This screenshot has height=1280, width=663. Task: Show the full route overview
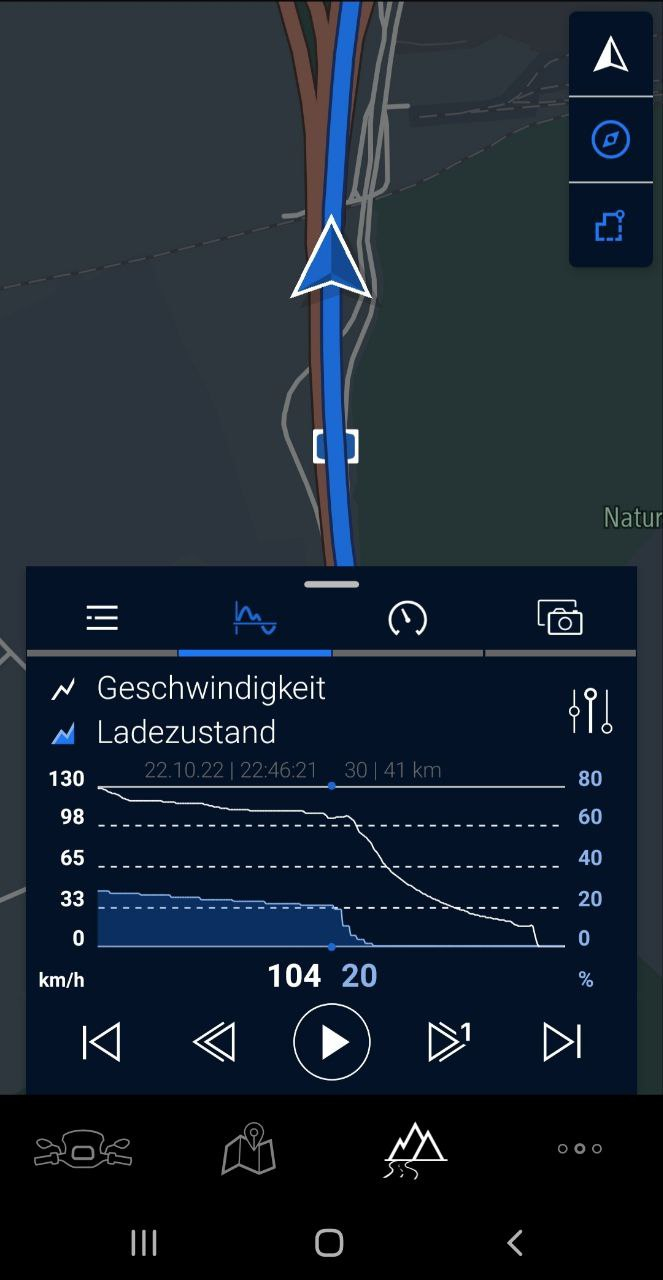click(610, 226)
